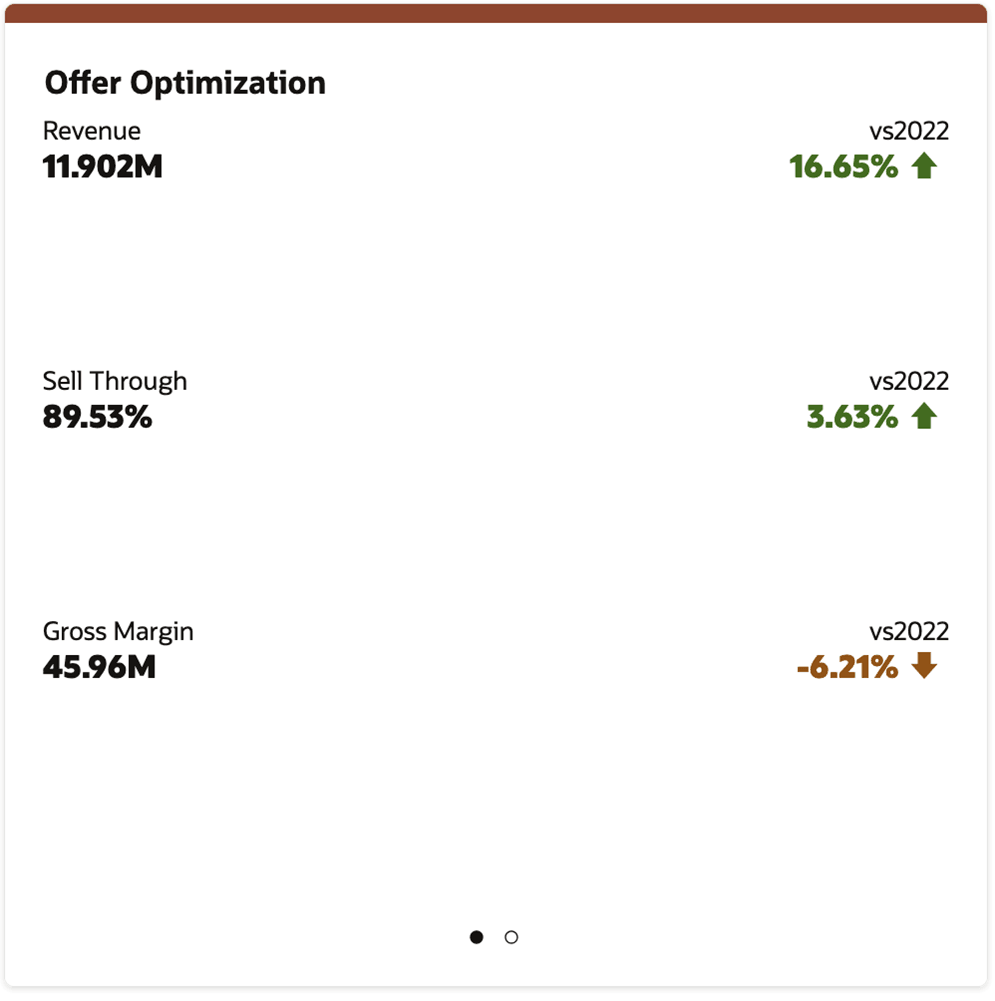The width and height of the screenshot is (995, 1001).
Task: Click the hollow second carousel dot
Action: [511, 937]
